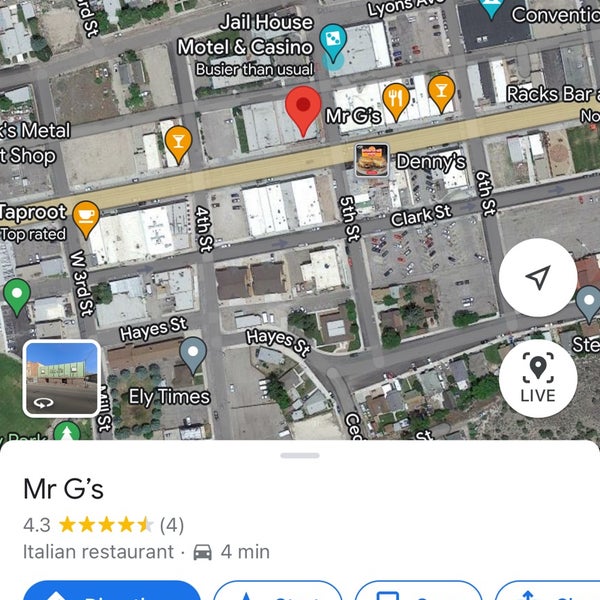Save Mr G's to a list
600x600 pixels.
[x=418, y=591]
